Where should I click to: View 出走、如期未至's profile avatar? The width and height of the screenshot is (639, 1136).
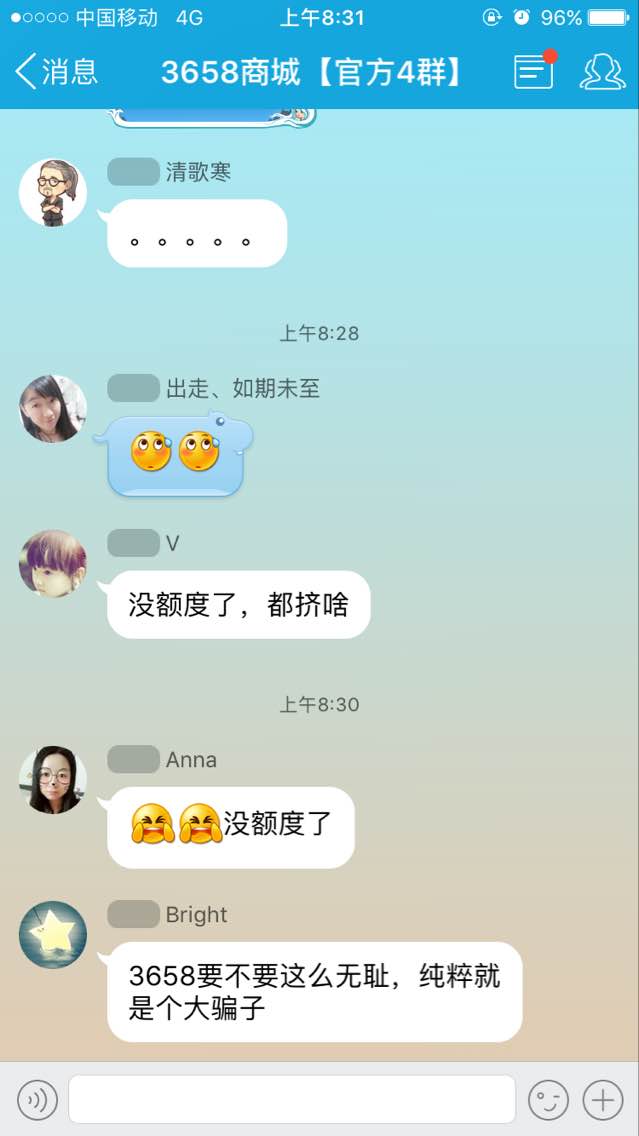click(x=53, y=409)
